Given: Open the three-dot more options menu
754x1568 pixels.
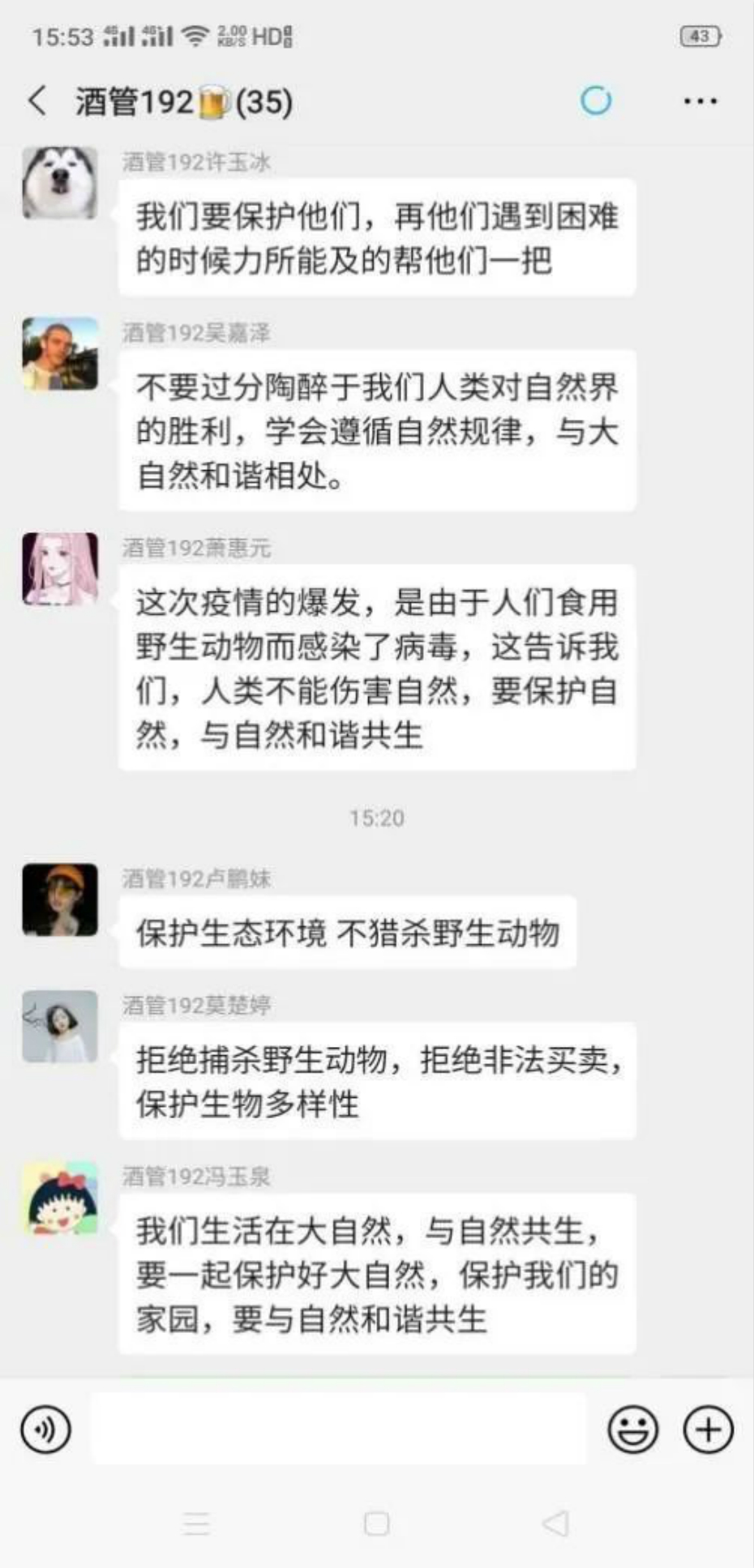Looking at the screenshot, I should 700,101.
